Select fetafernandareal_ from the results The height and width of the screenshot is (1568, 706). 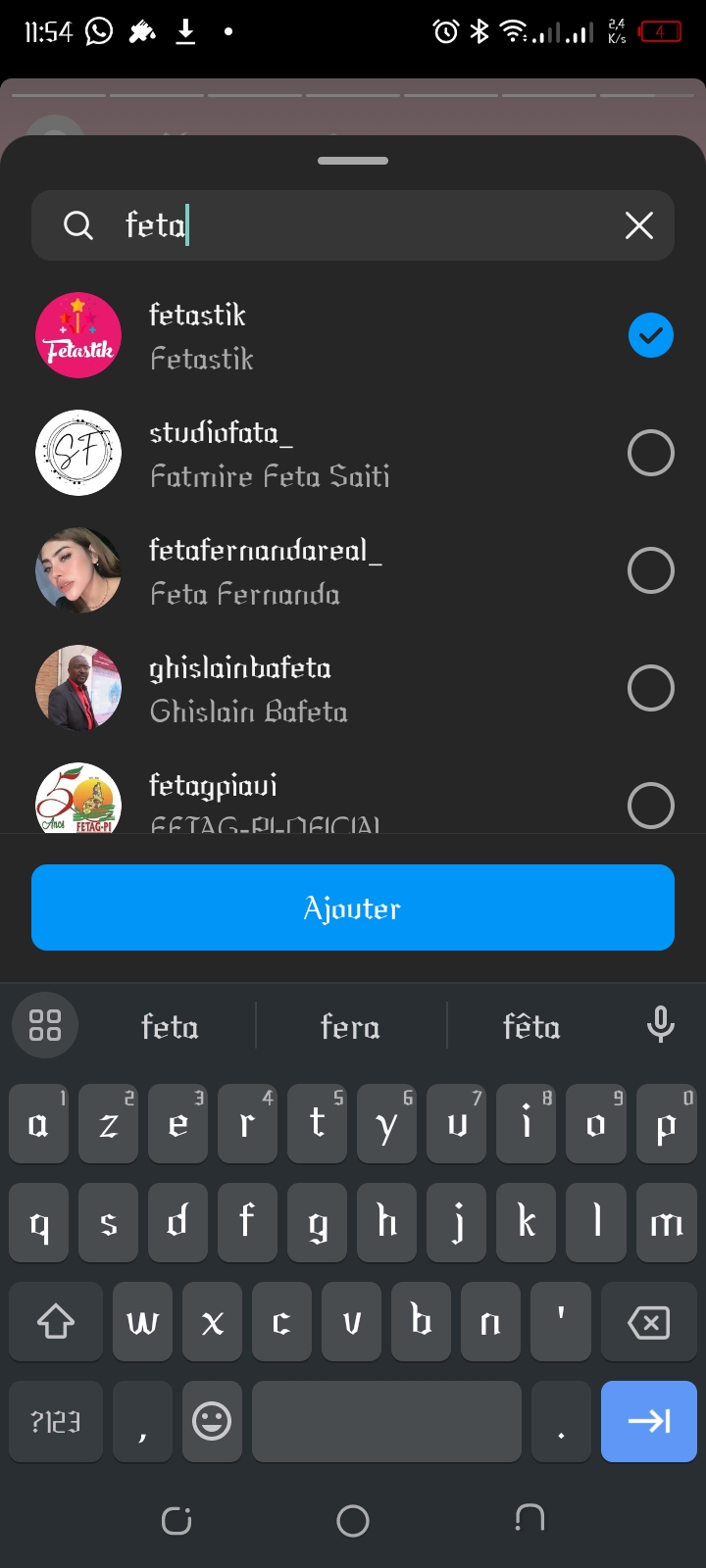[x=650, y=571]
